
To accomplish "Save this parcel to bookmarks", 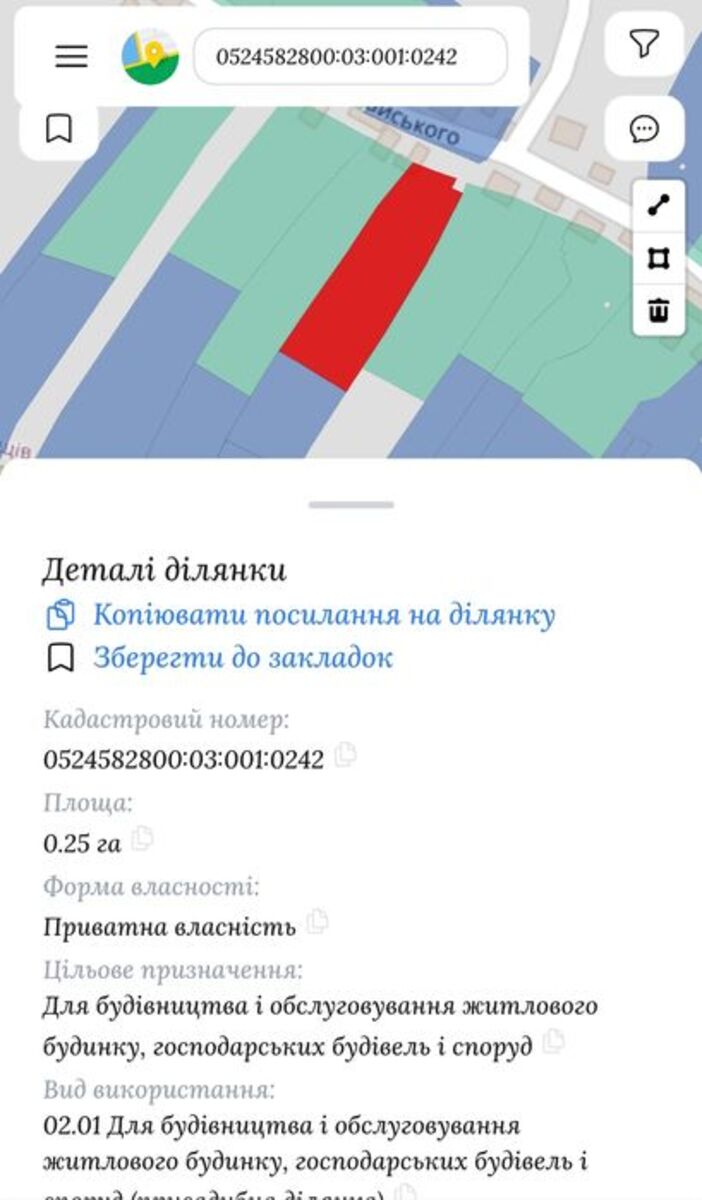I will (242, 657).
